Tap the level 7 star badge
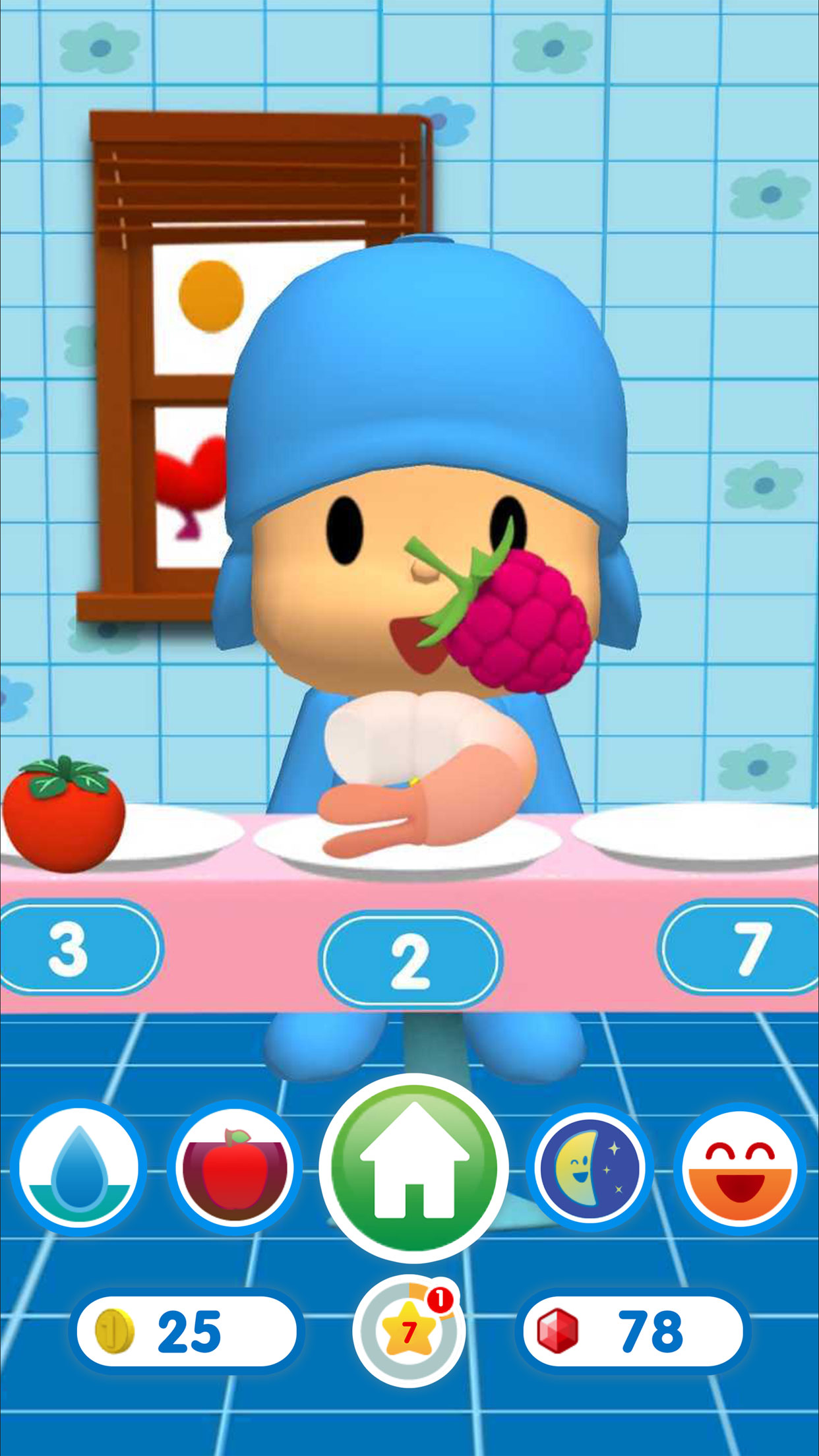 pyautogui.click(x=409, y=1331)
